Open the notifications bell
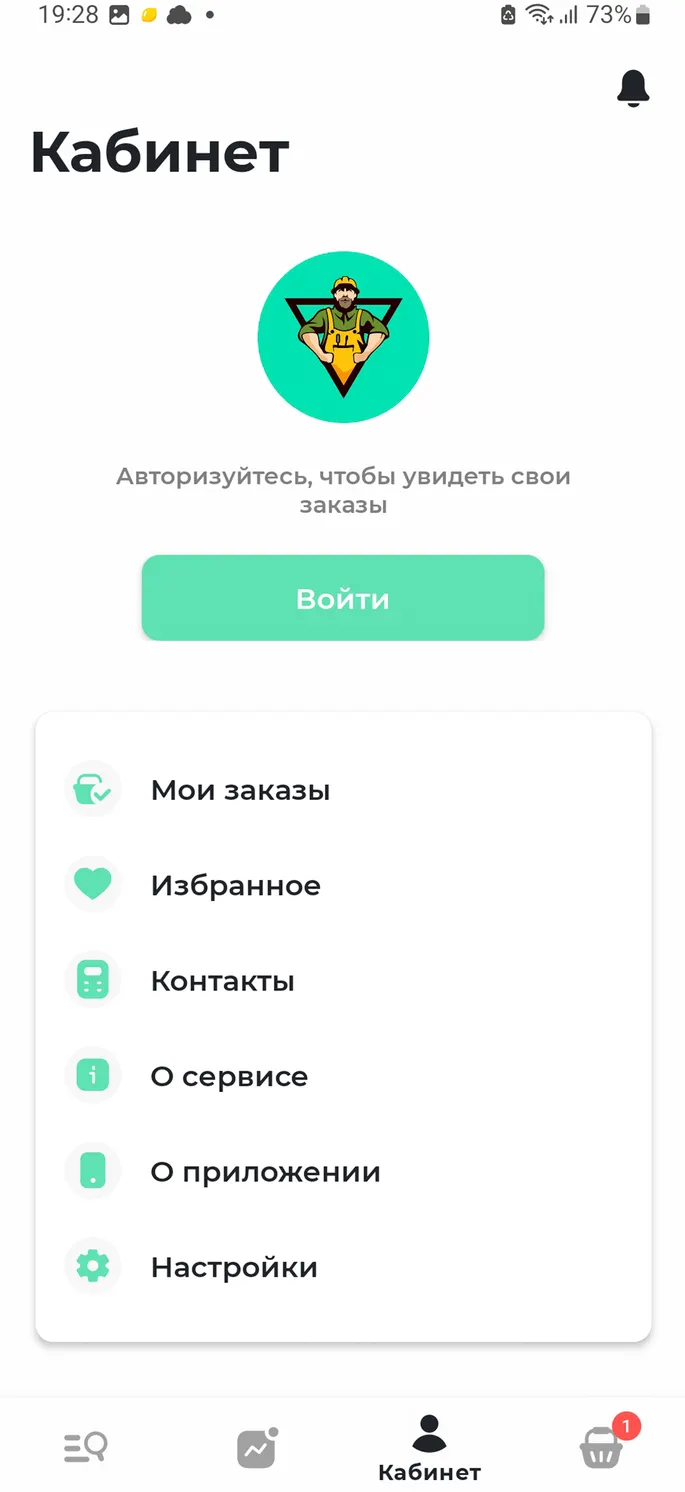This screenshot has height=1492, width=685. coord(633,89)
